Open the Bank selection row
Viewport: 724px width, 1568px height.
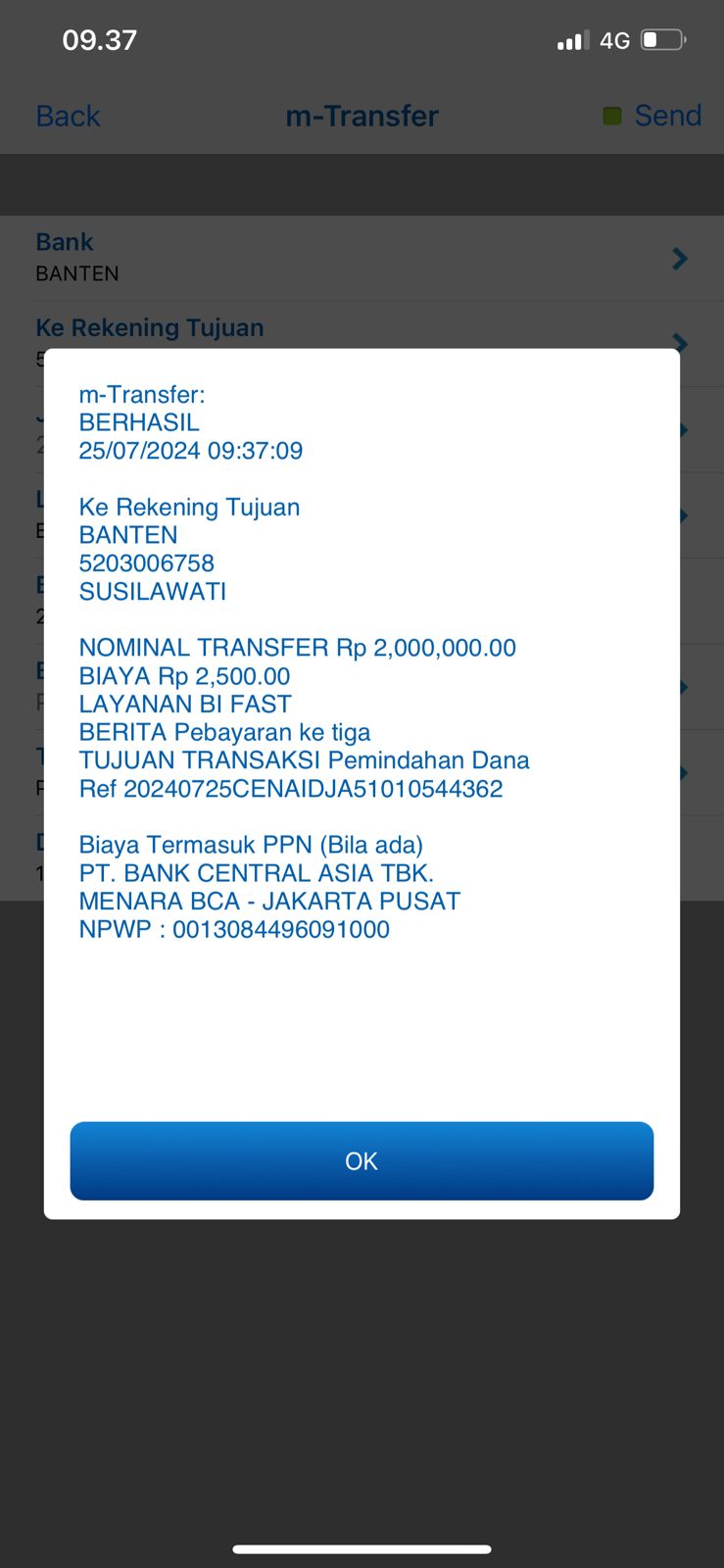[362, 257]
